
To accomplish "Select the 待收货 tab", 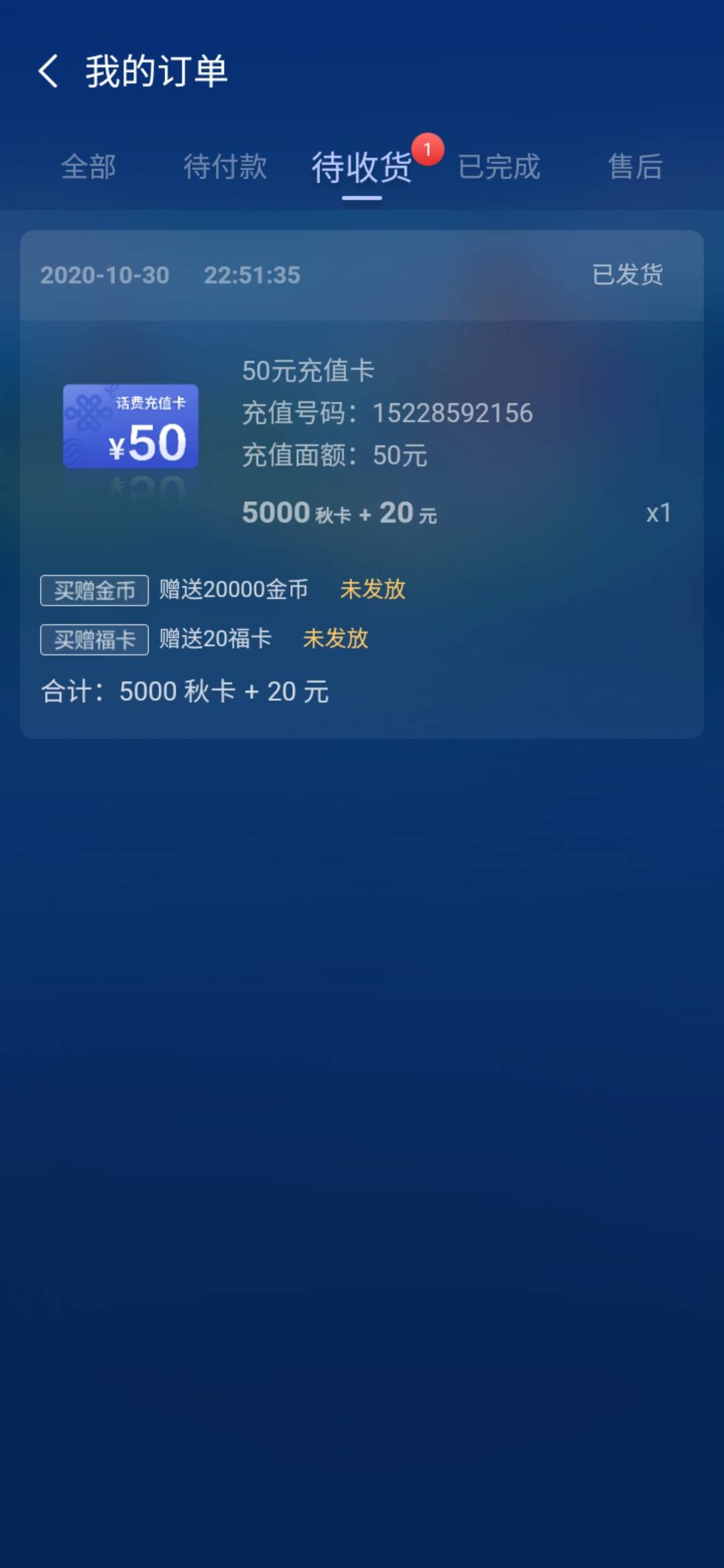I will pos(362,168).
